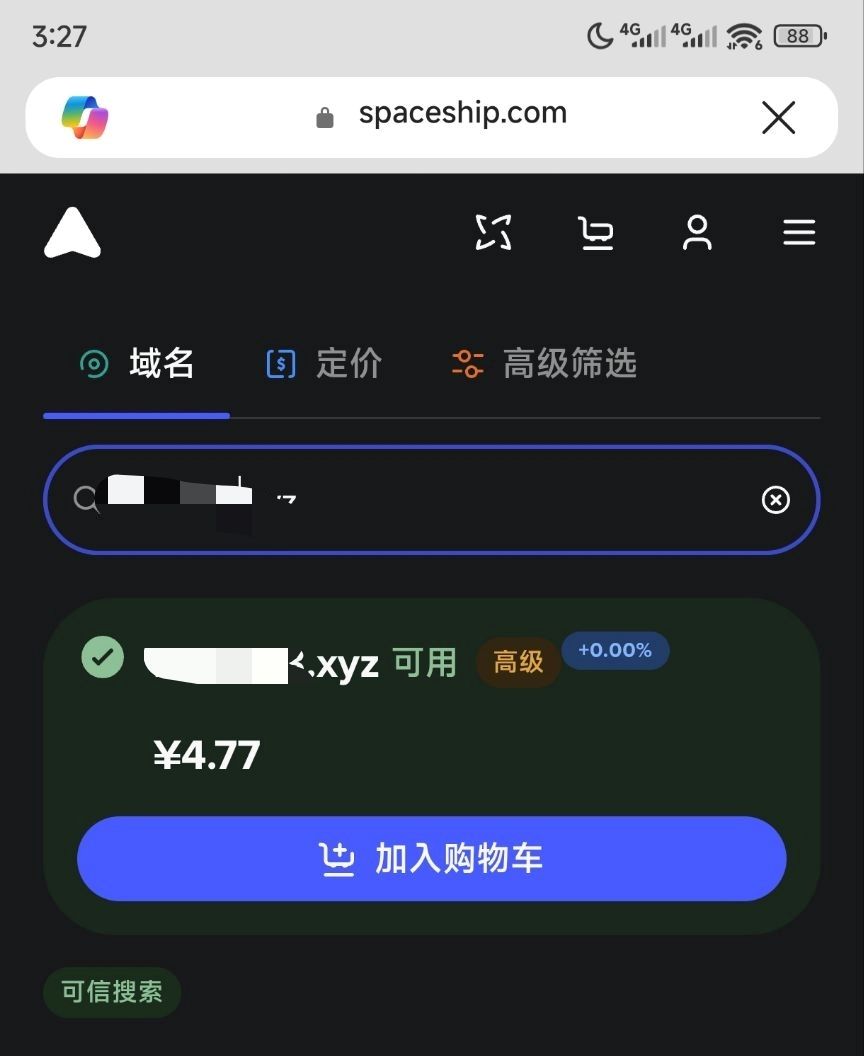
Task: Switch to the 定价 tab
Action: click(324, 364)
